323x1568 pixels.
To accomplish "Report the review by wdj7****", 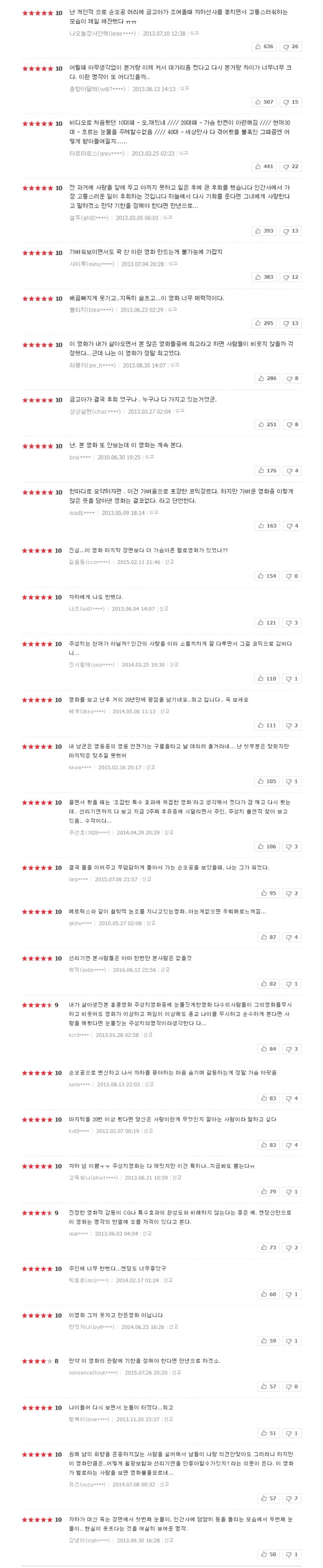I will (184, 88).
